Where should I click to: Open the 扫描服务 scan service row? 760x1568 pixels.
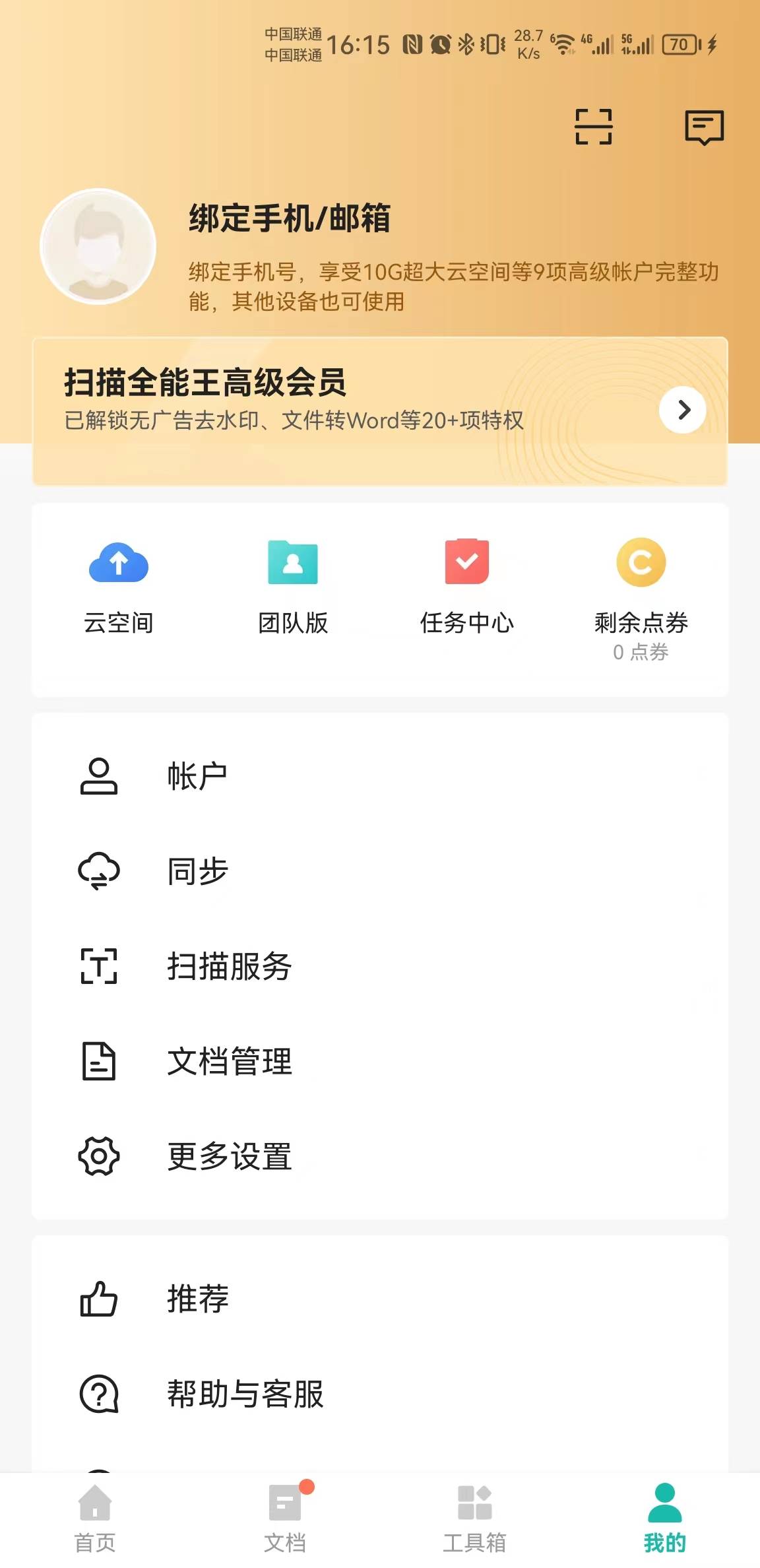coord(380,966)
